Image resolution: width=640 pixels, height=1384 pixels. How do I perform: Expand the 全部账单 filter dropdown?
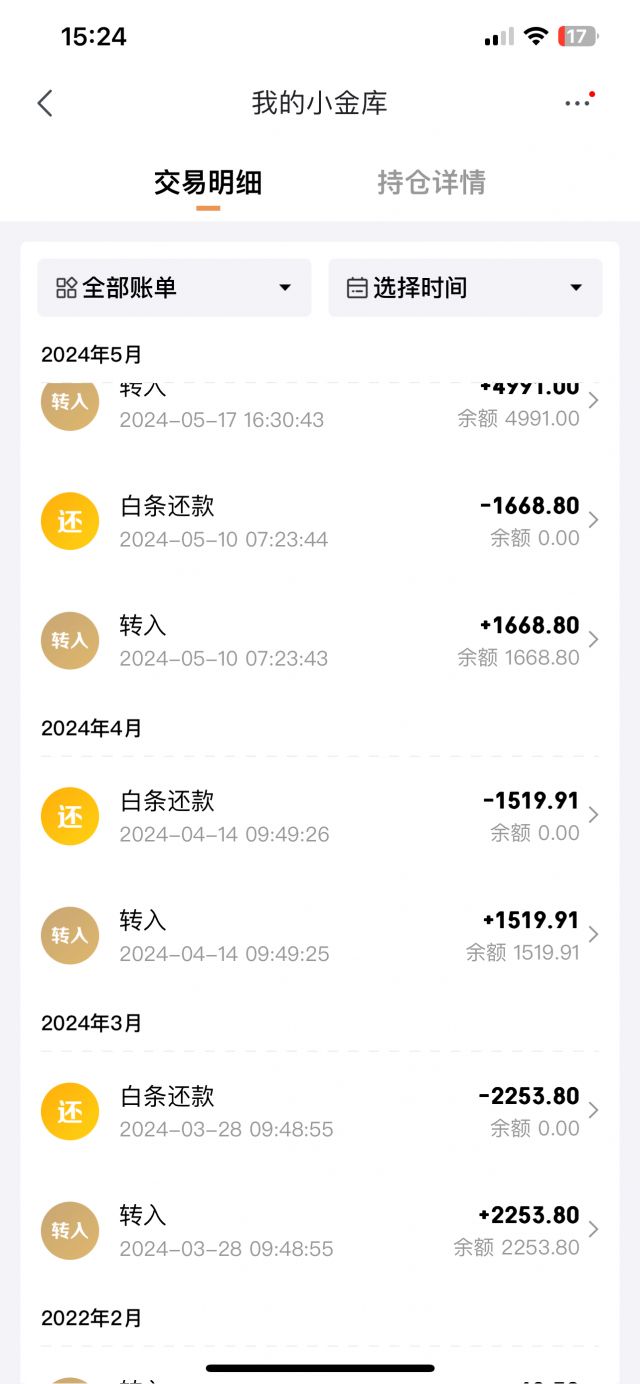(x=174, y=288)
